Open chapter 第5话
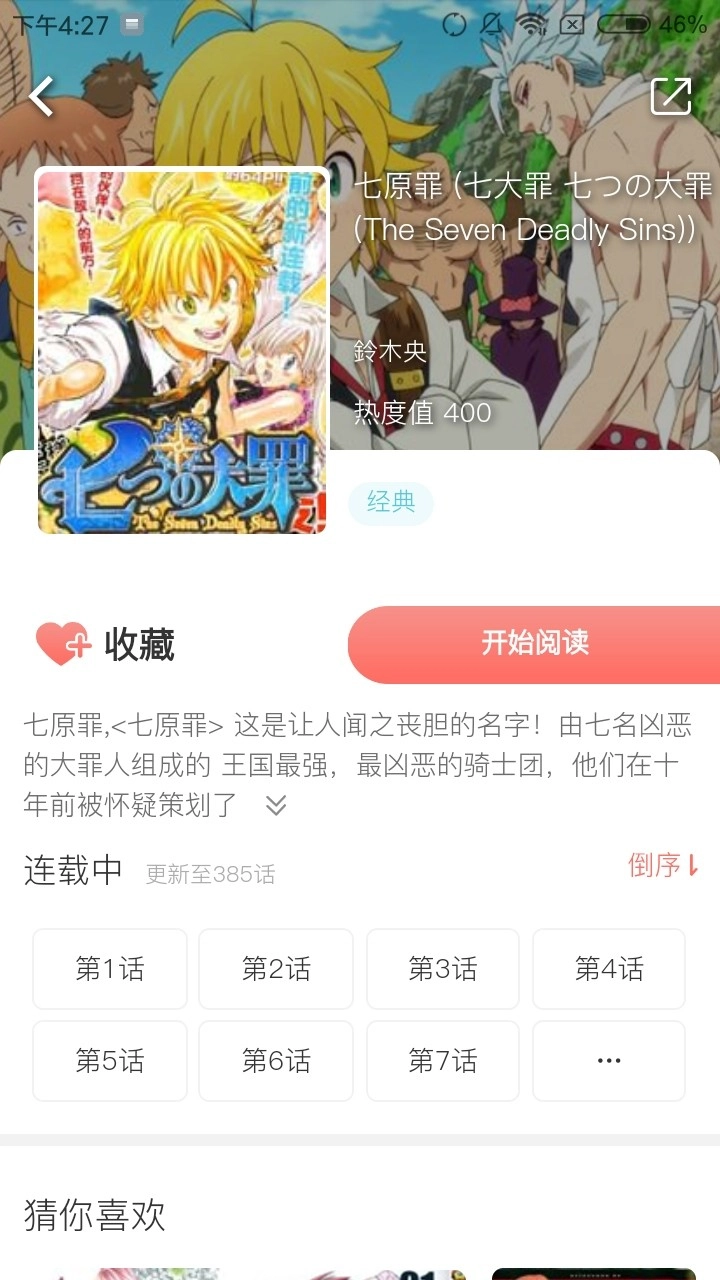The width and height of the screenshot is (720, 1280). 110,1061
